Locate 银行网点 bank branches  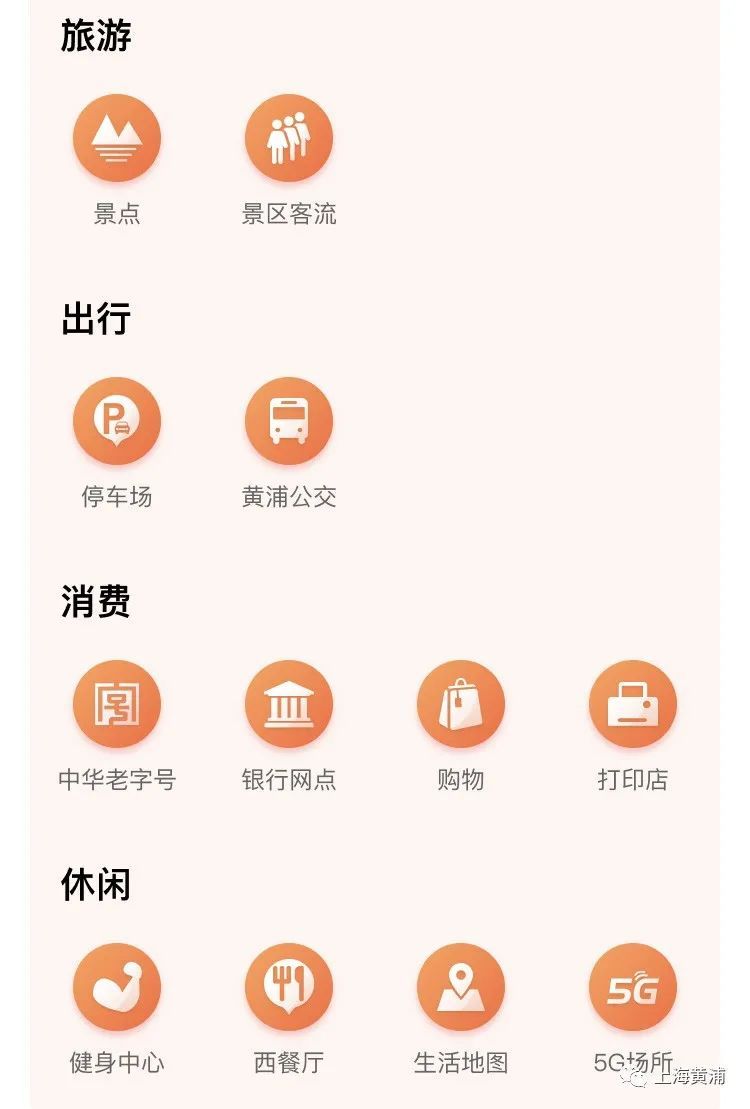pos(289,705)
